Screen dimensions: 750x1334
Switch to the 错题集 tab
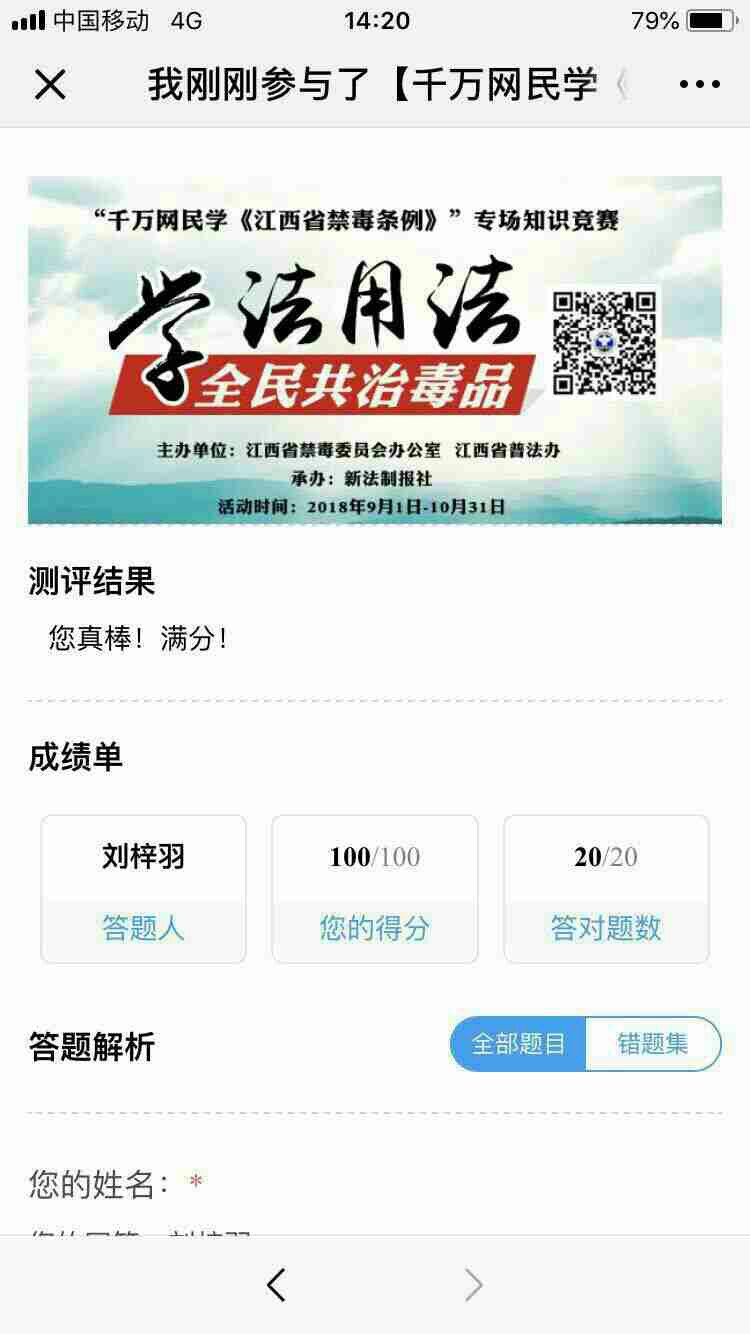(x=653, y=1044)
